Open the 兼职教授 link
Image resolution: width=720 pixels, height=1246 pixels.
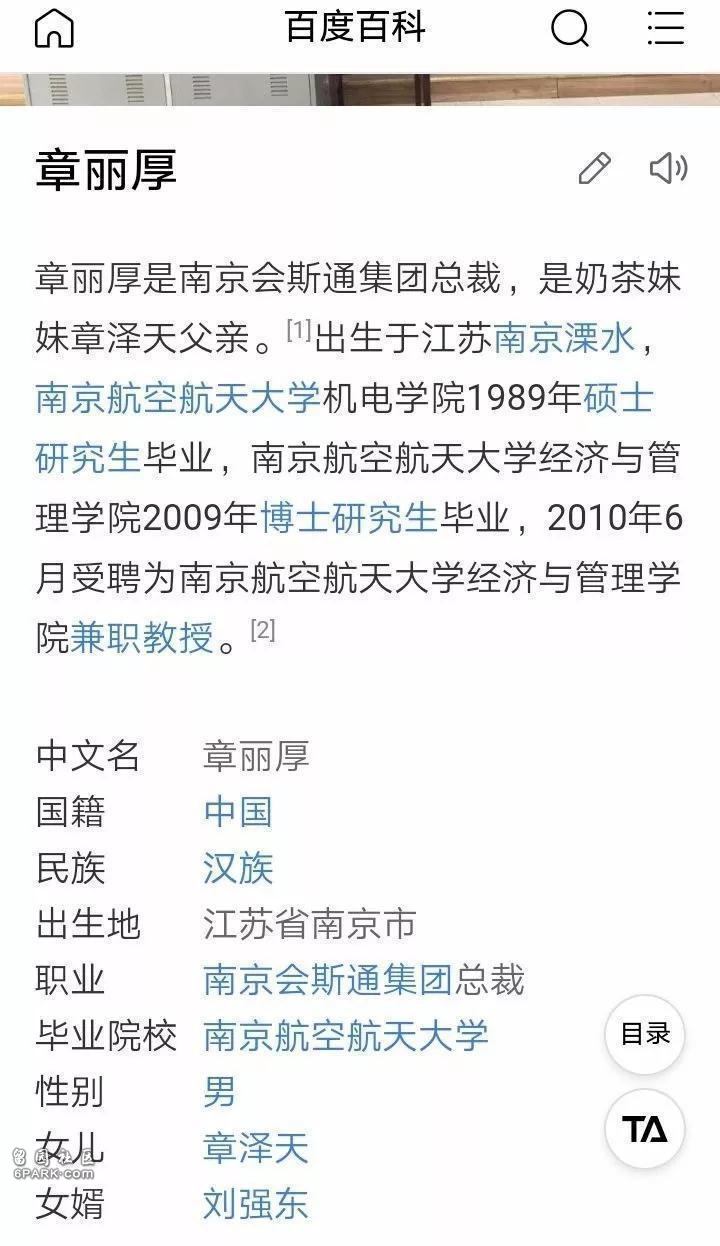click(142, 636)
